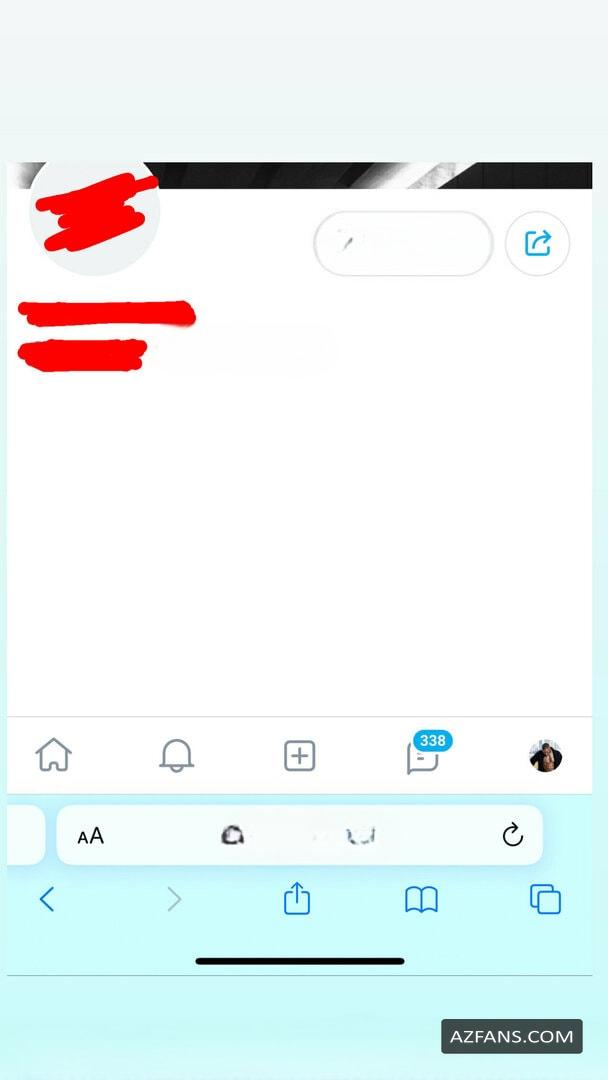Reload the current page
This screenshot has height=1080, width=608.
pos(512,835)
